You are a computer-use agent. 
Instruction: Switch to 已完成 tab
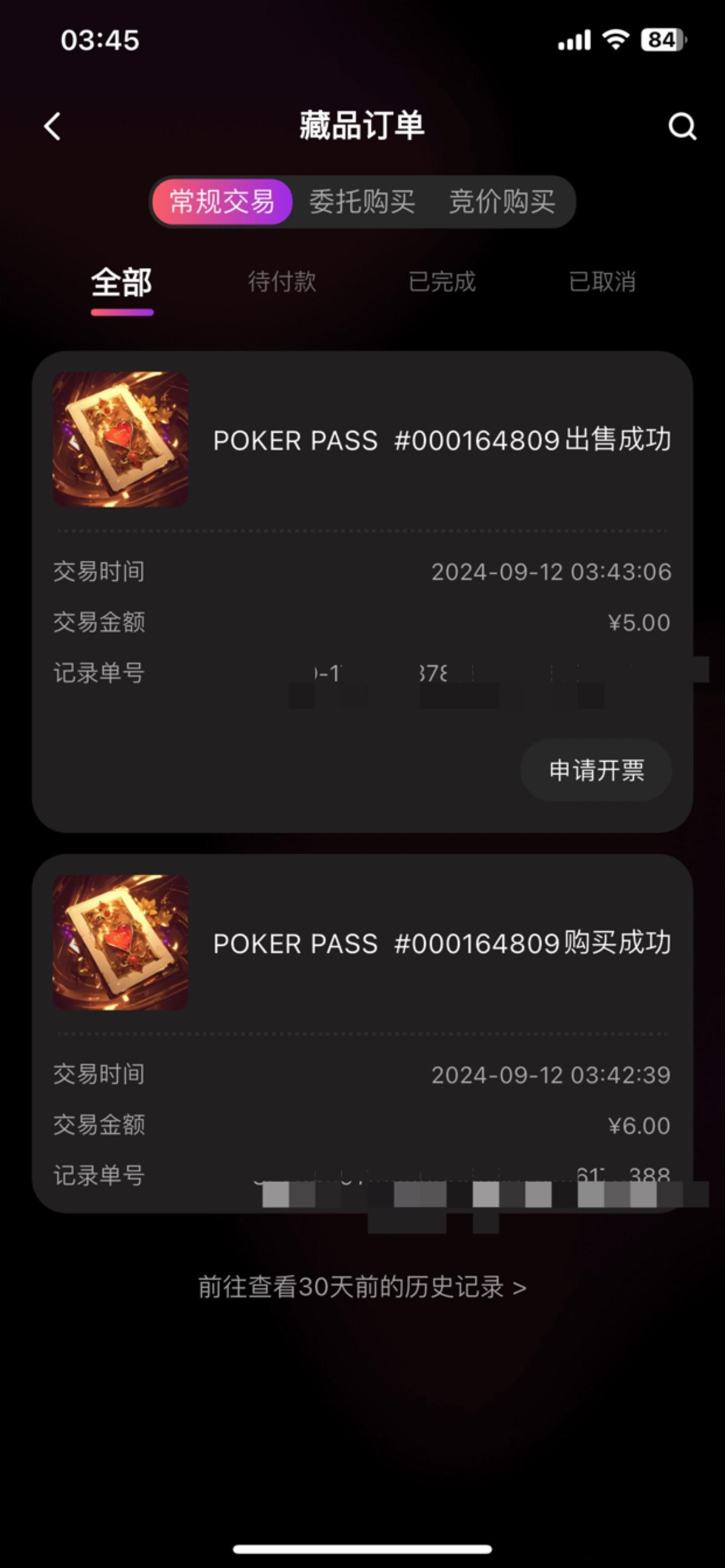coord(441,282)
